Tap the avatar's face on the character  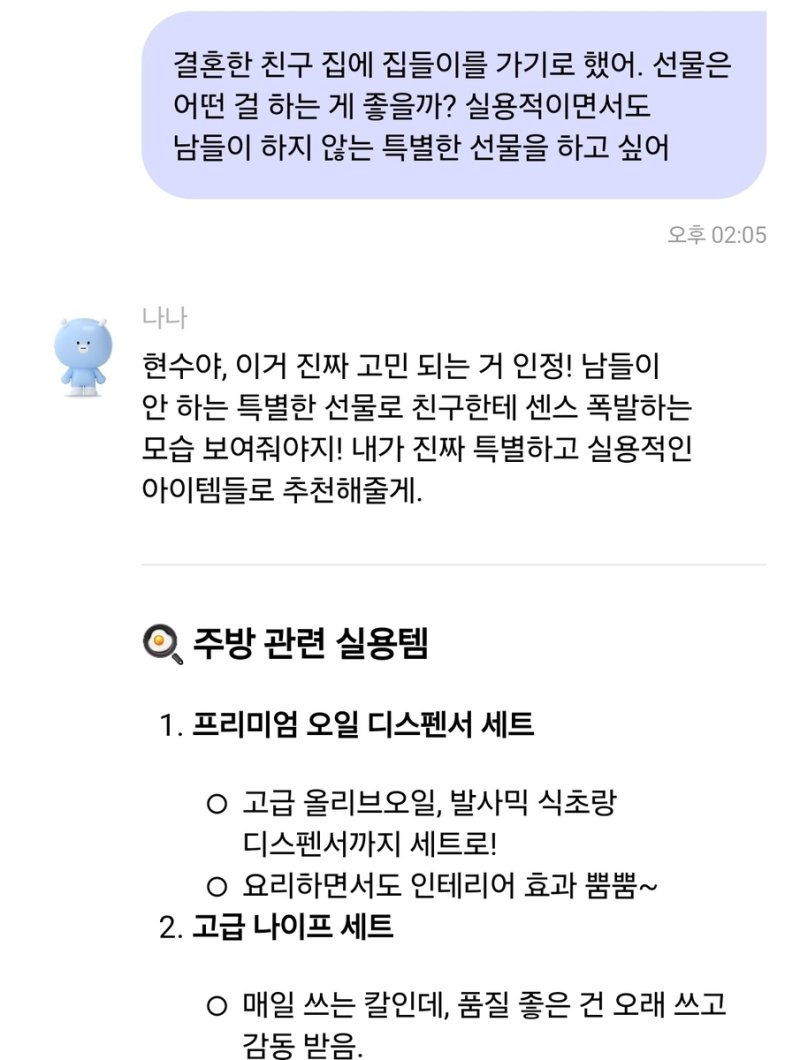(x=84, y=345)
